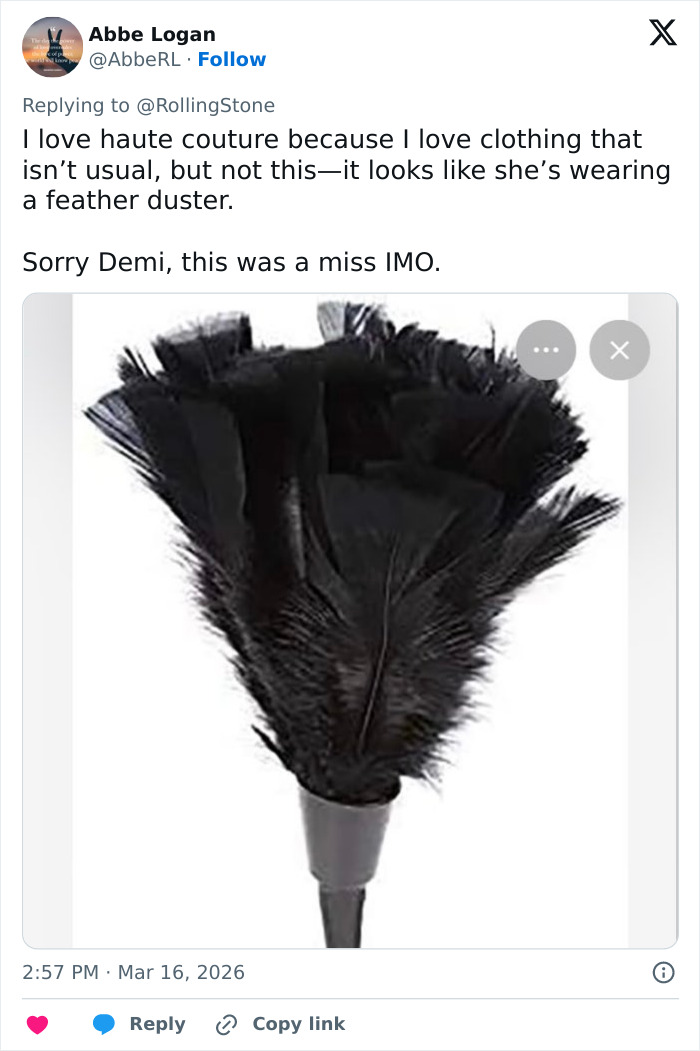Close the image overlay
700x1051 pixels.
tap(619, 350)
